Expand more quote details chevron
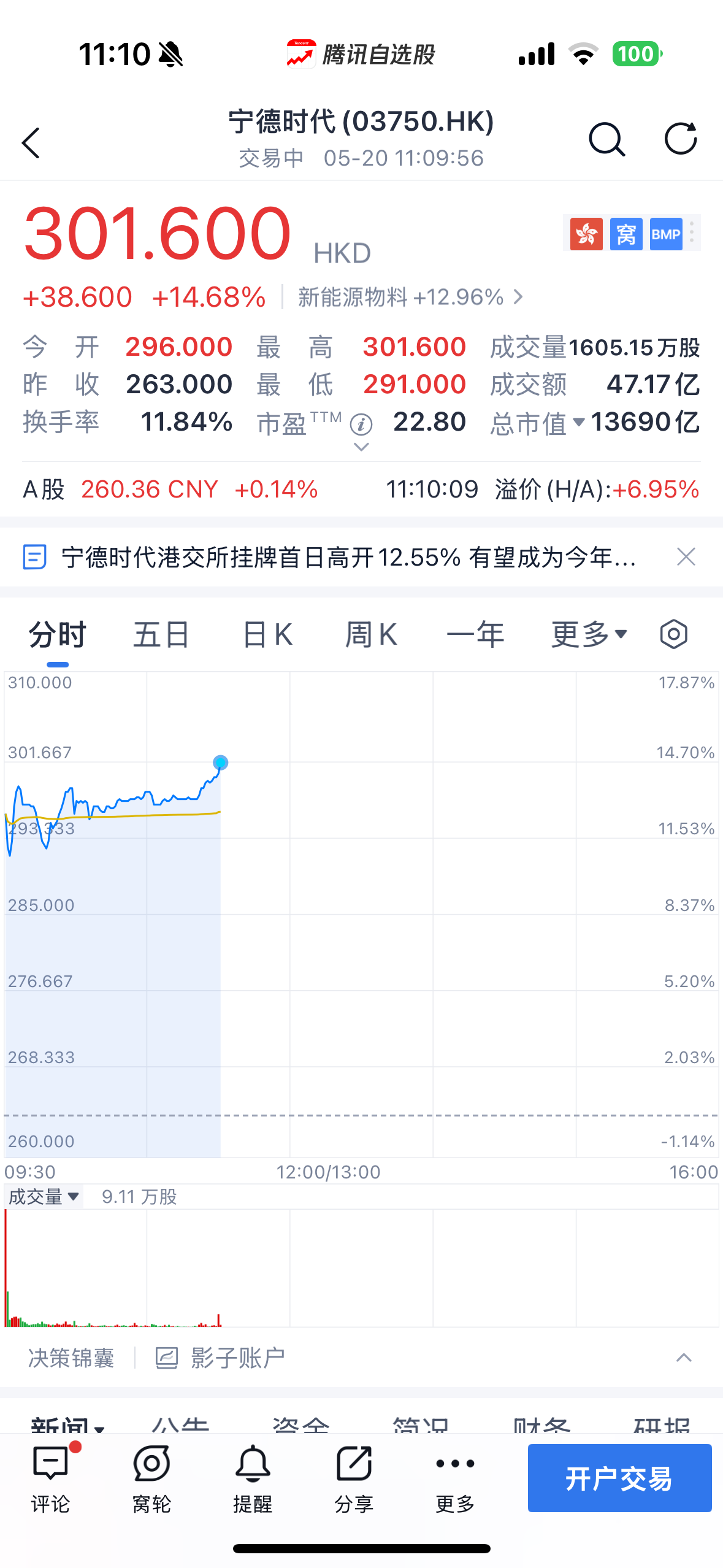Viewport: 723px width, 1568px height. pos(361,447)
